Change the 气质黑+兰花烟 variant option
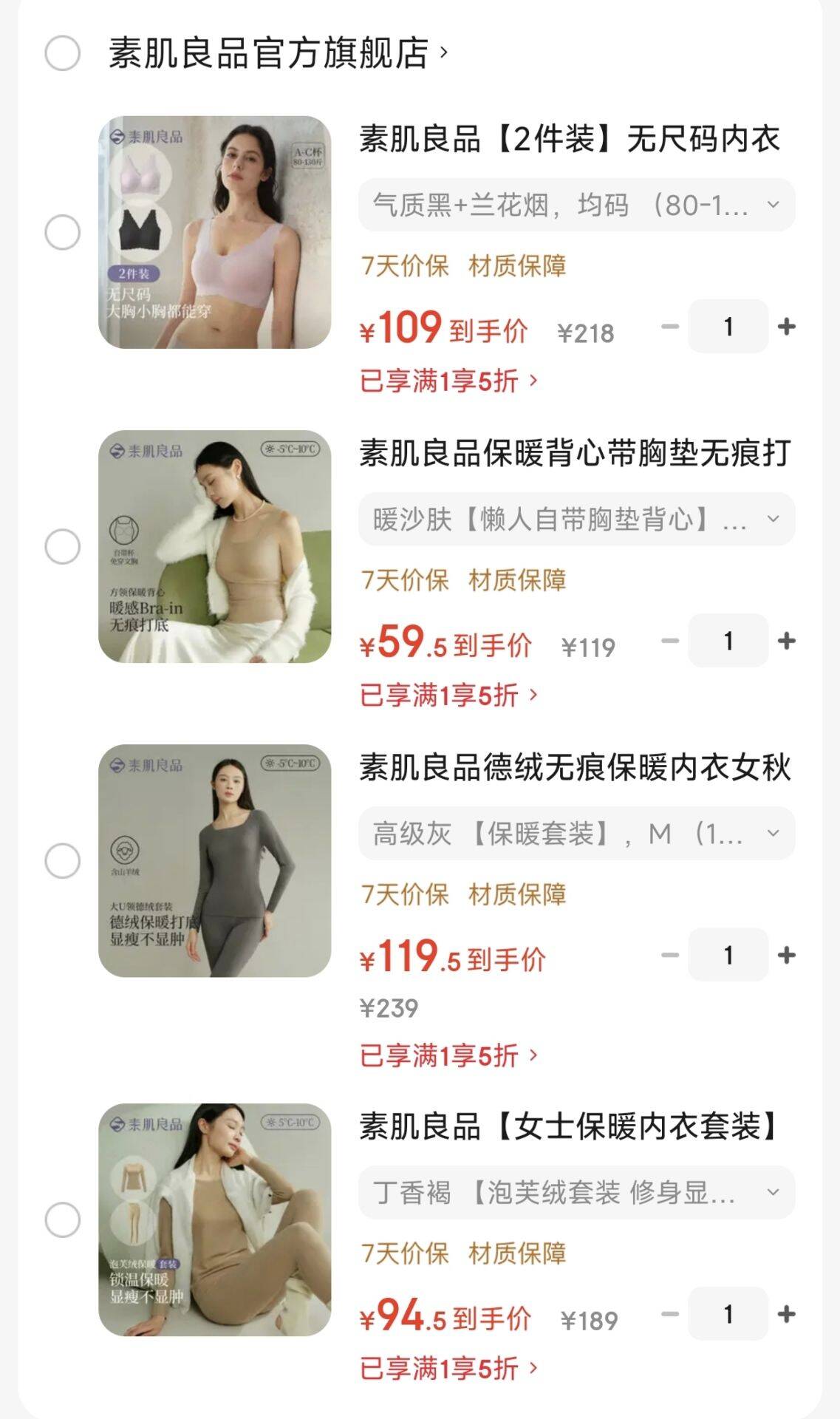Viewport: 840px width, 1419px height. point(576,205)
